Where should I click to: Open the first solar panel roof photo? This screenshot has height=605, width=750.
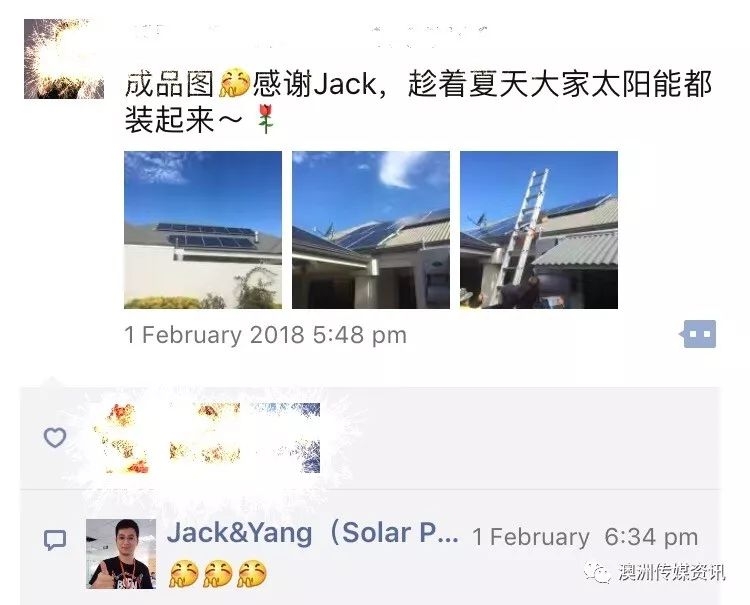tap(203, 229)
